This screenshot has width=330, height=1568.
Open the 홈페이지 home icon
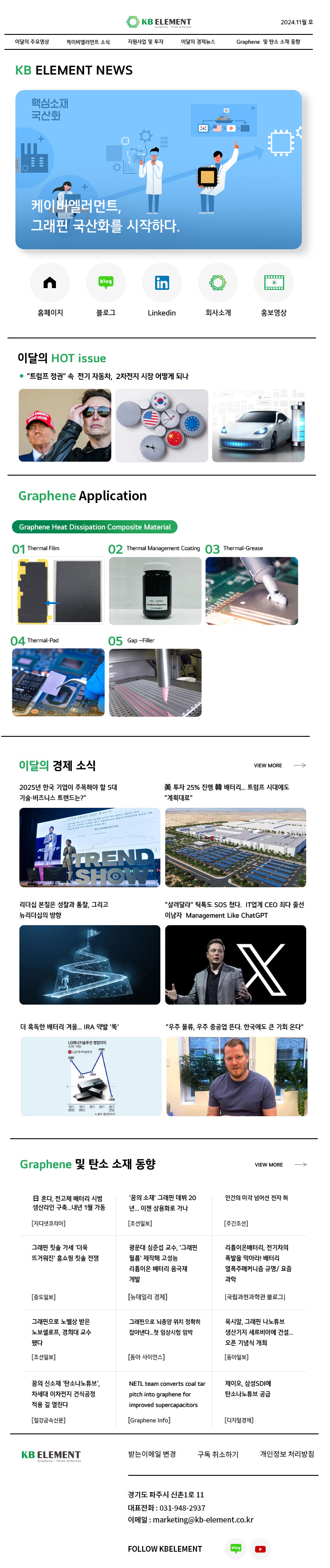[50, 282]
